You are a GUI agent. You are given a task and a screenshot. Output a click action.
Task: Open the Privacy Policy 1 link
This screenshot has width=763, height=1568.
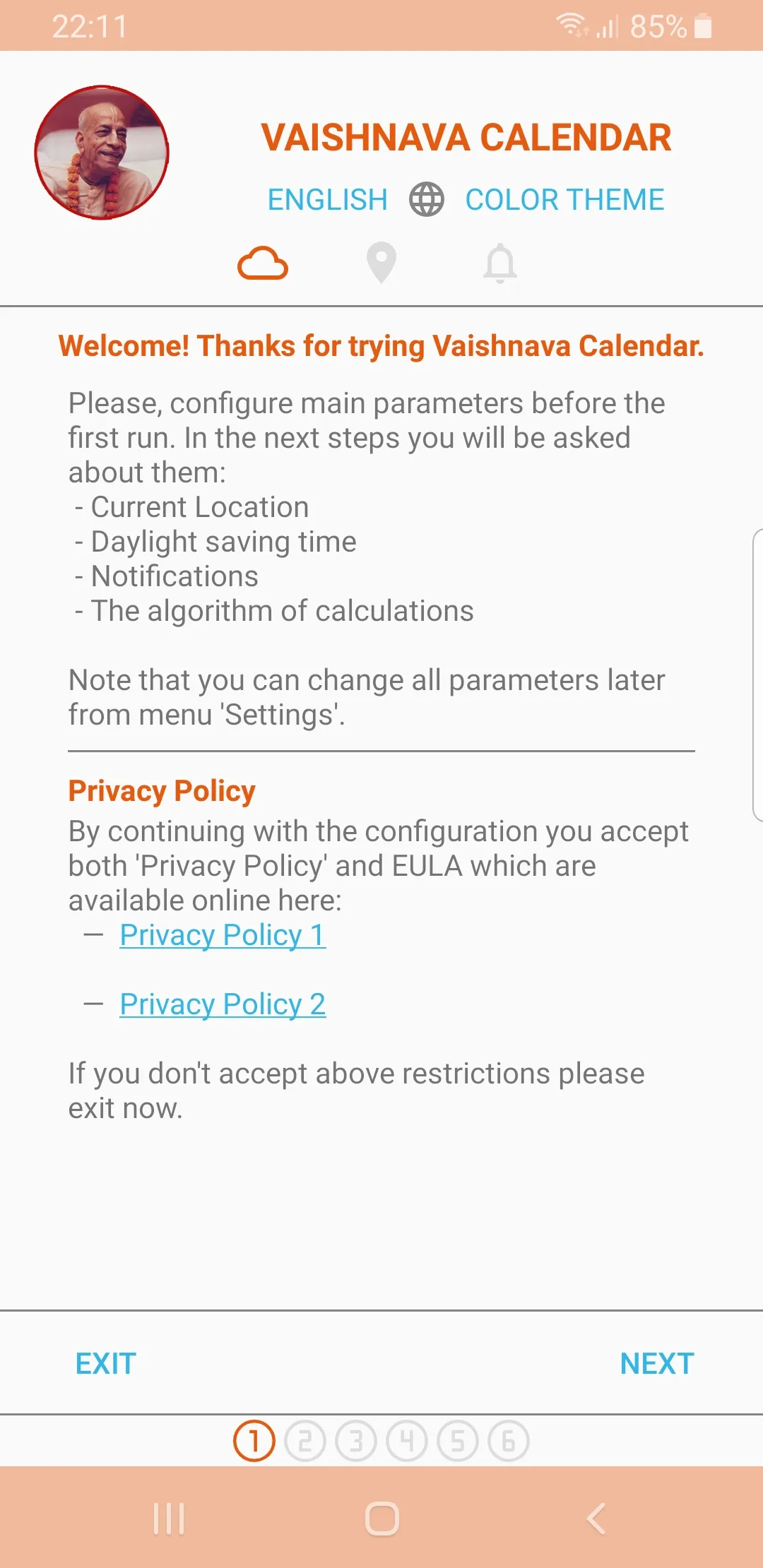[223, 935]
